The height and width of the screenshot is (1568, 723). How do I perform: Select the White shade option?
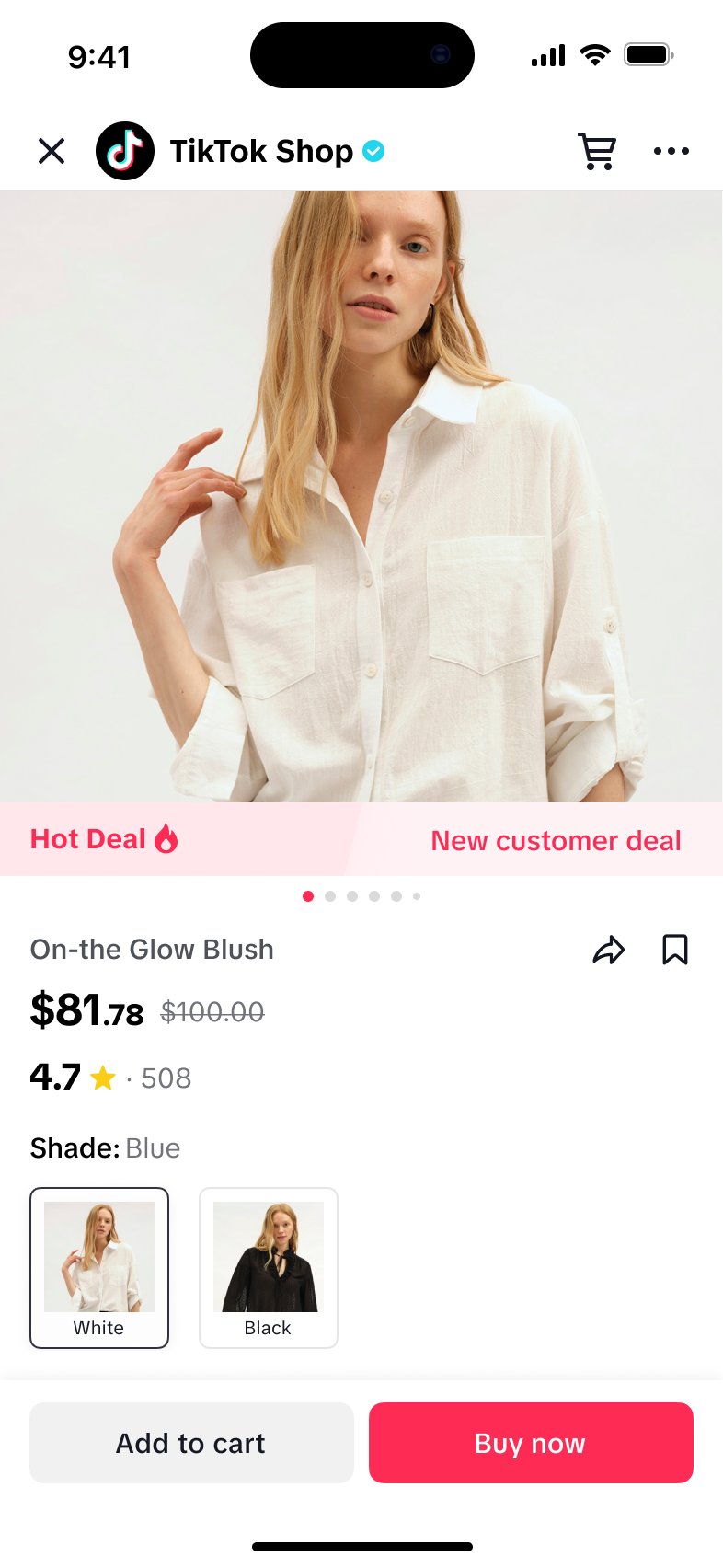point(99,1267)
